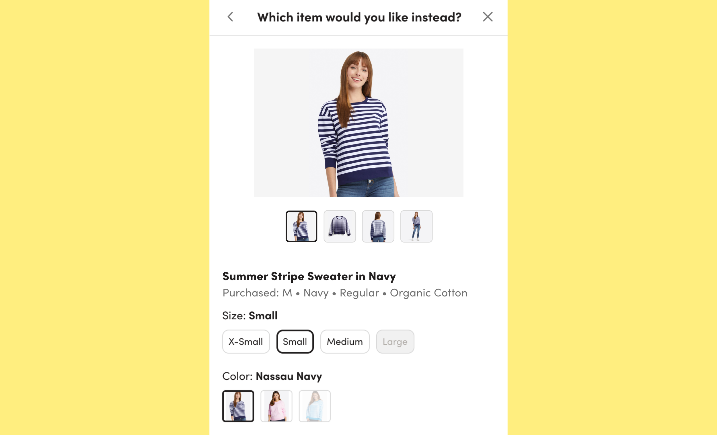Pick the Medium size option
718x435 pixels.
pyautogui.click(x=345, y=342)
